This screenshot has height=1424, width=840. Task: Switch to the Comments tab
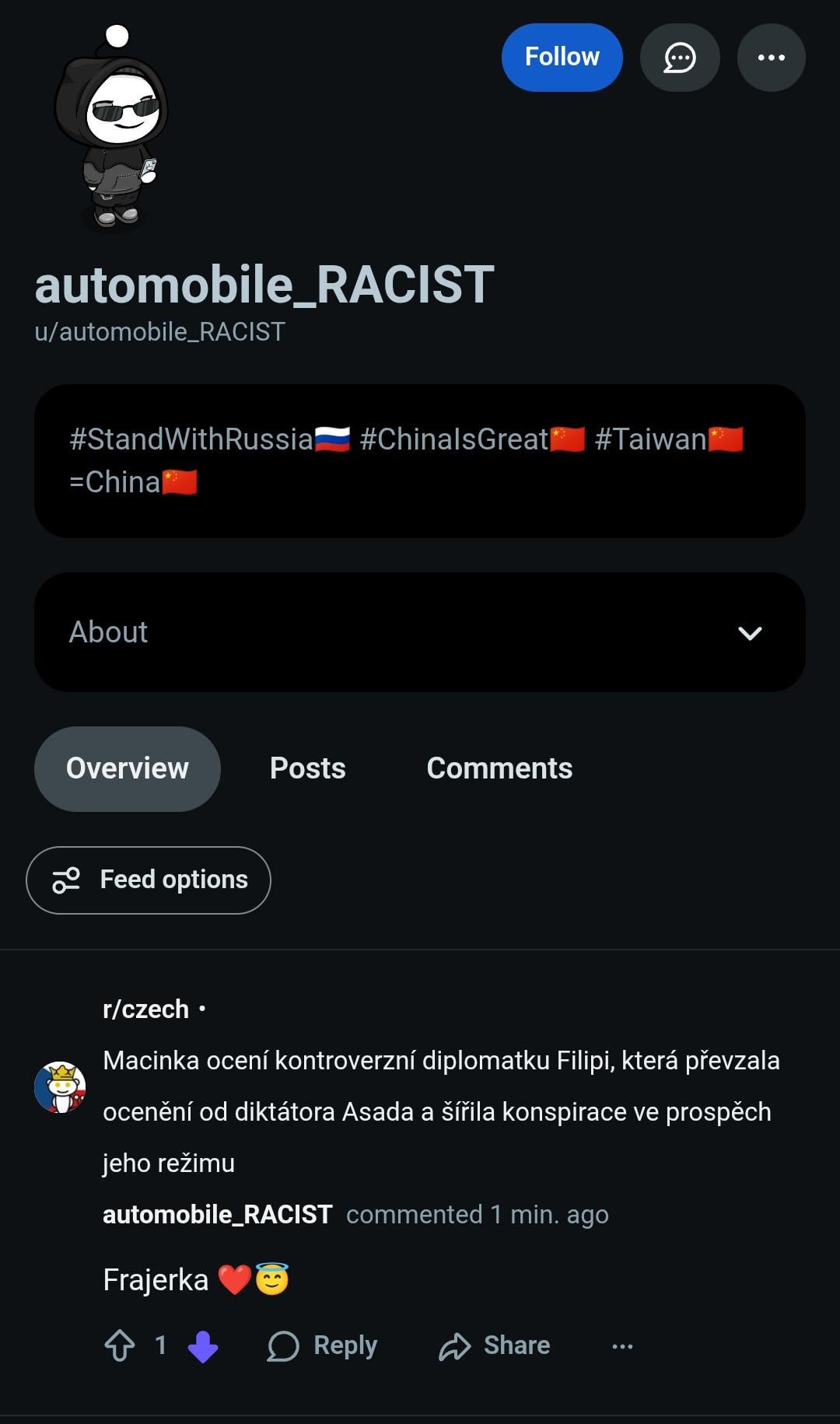click(x=499, y=768)
